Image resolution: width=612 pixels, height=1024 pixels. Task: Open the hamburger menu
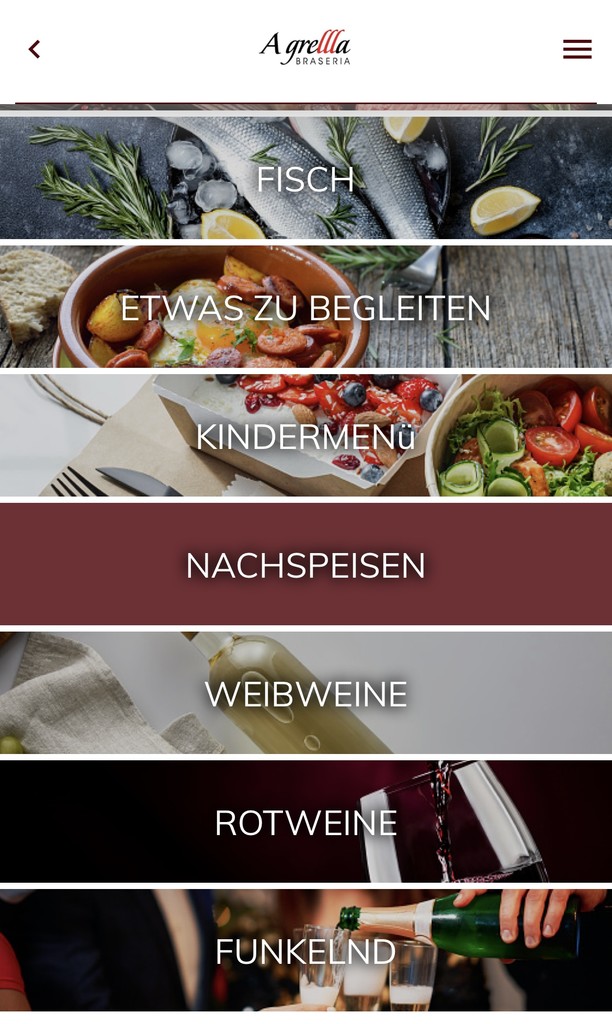[x=577, y=49]
